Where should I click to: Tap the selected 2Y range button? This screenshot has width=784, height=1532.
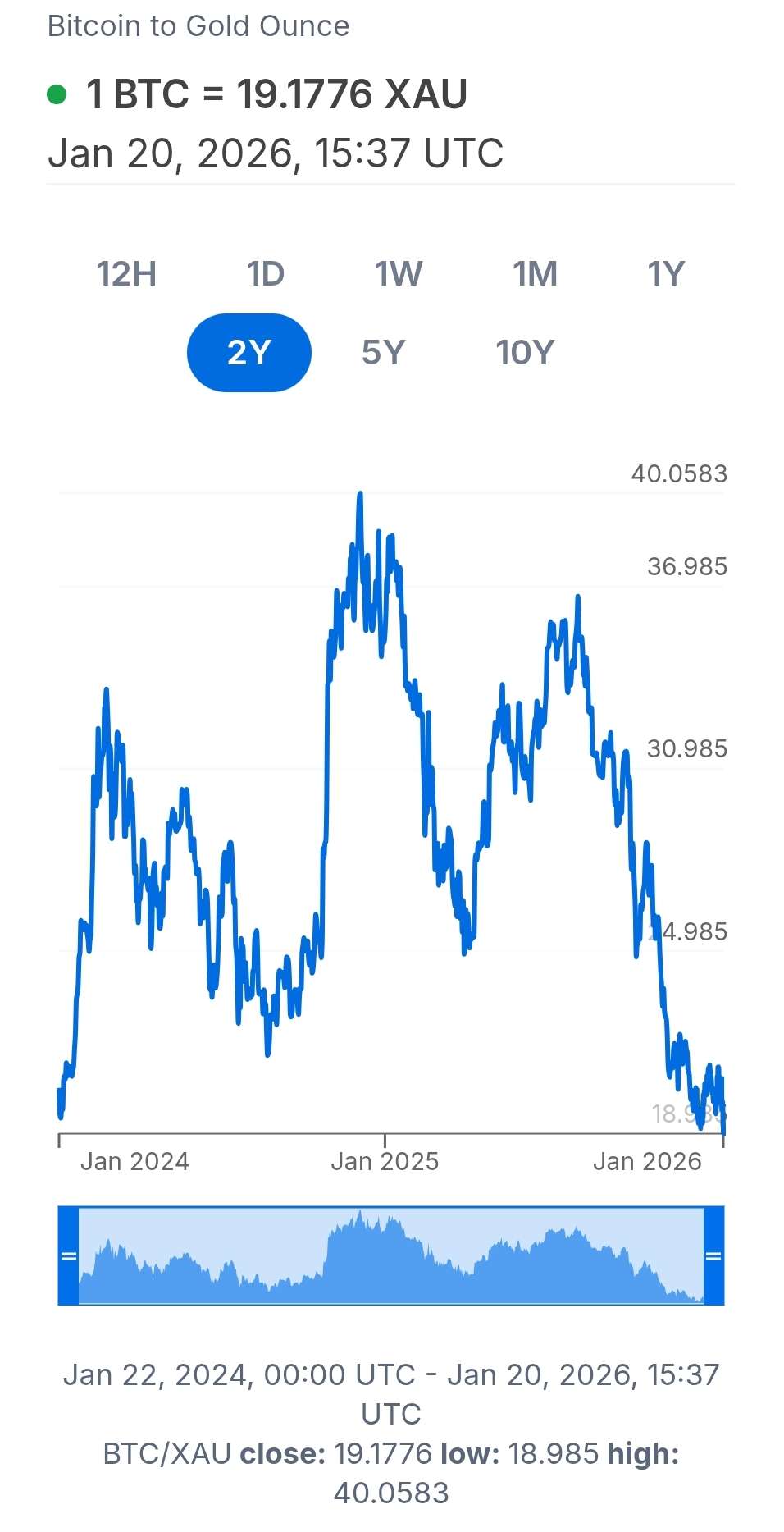249,353
